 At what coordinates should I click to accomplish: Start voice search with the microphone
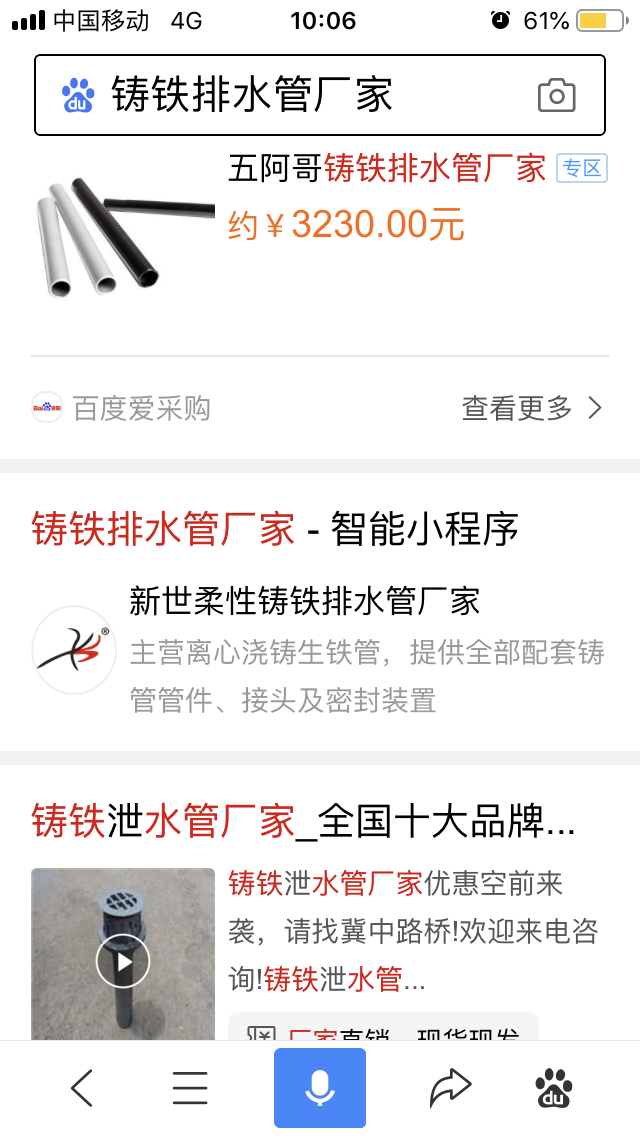tap(320, 1087)
